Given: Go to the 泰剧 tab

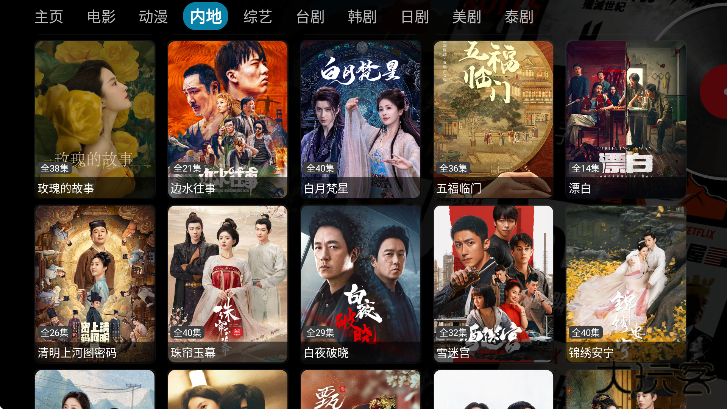Looking at the screenshot, I should pyautogui.click(x=519, y=17).
